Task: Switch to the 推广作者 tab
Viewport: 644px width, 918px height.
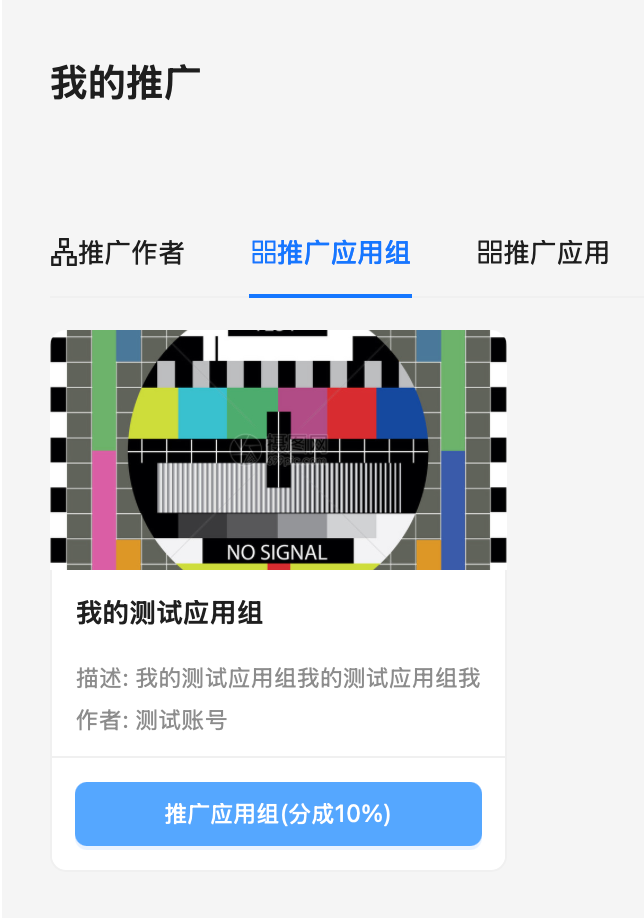Action: click(117, 253)
